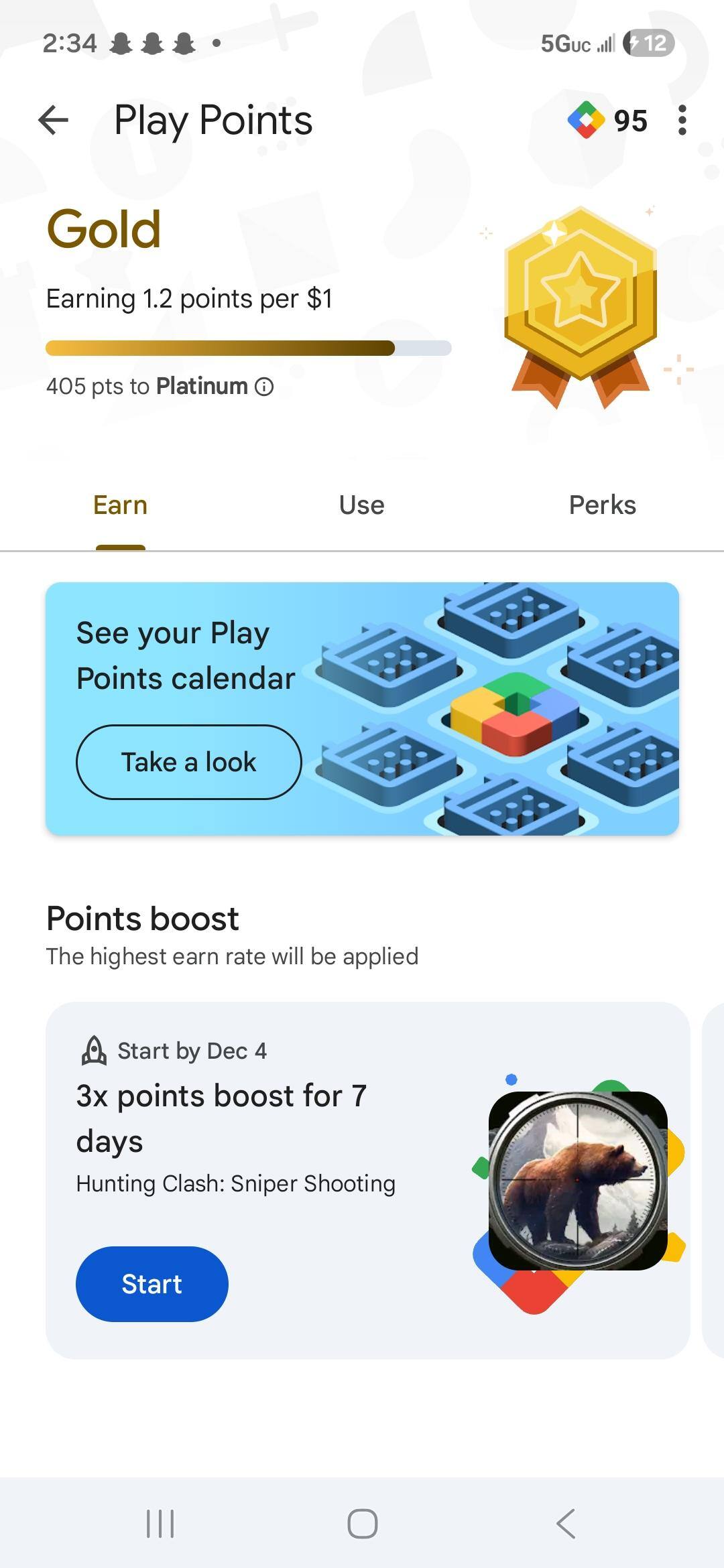Screen dimensions: 724x1568
Task: Tap the 95 points balance chip
Action: click(x=607, y=121)
